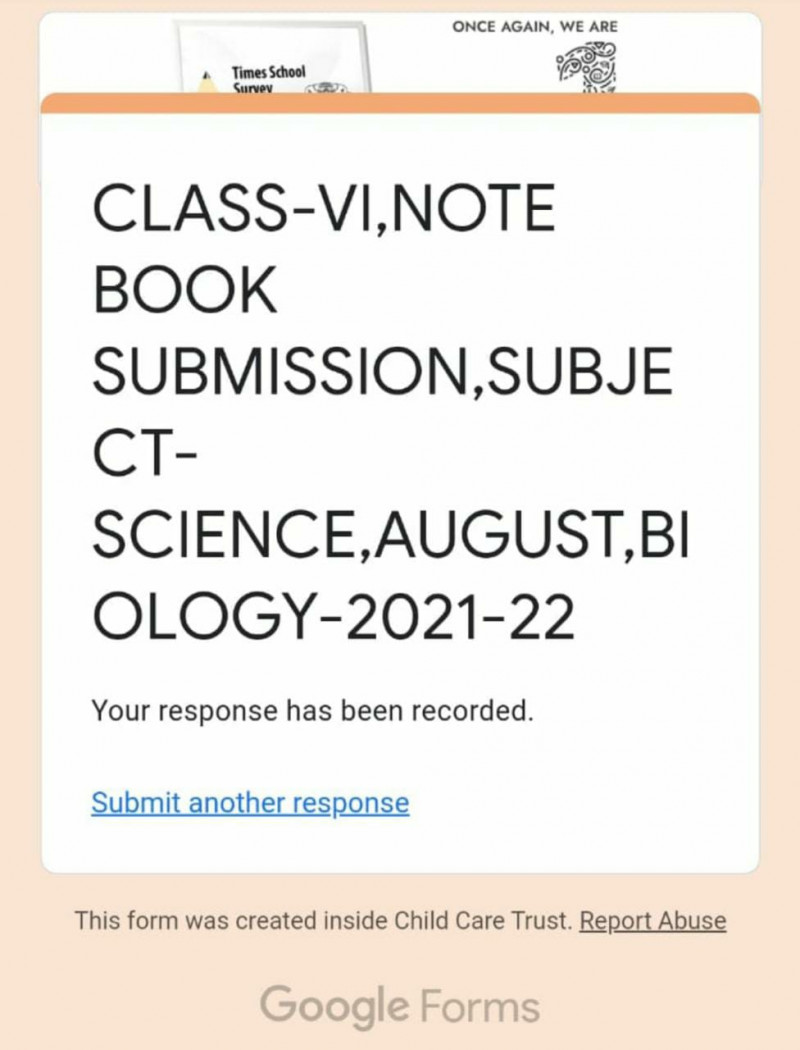The width and height of the screenshot is (800, 1050).
Task: Tap the Submit another response link
Action: 250,803
